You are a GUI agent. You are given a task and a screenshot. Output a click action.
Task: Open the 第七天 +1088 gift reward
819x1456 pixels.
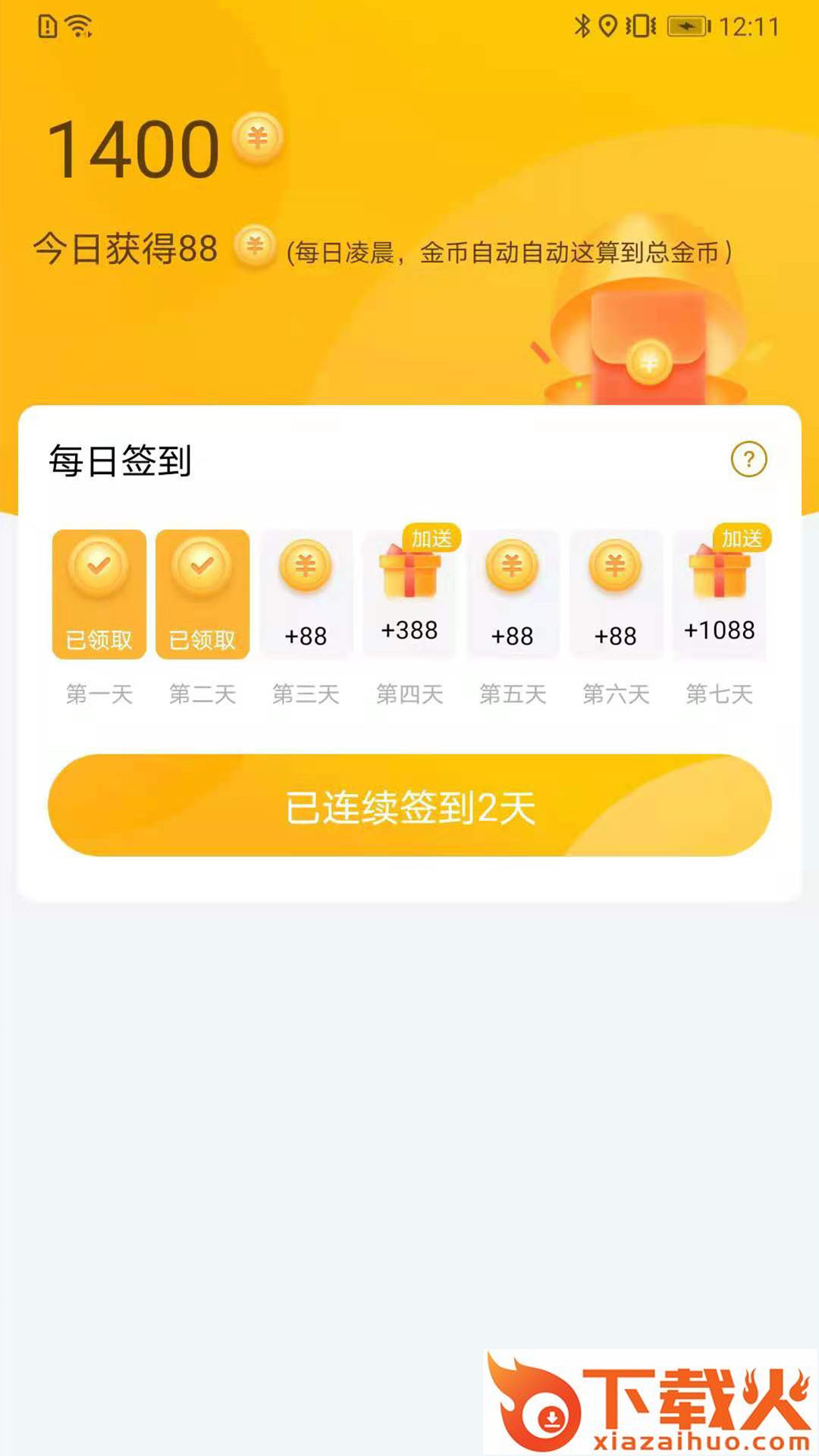point(719,595)
